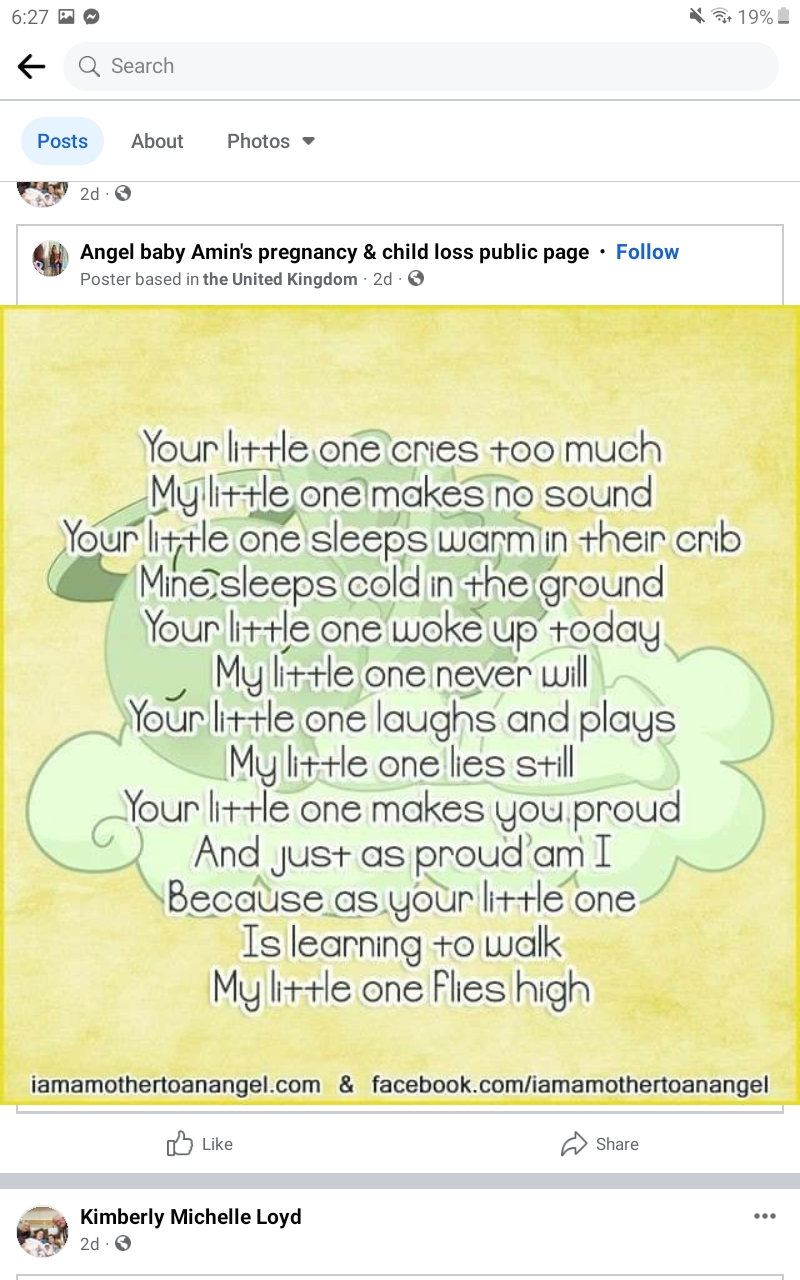Viewport: 800px width, 1280px height.
Task: Like the shared poem post
Action: (200, 1144)
